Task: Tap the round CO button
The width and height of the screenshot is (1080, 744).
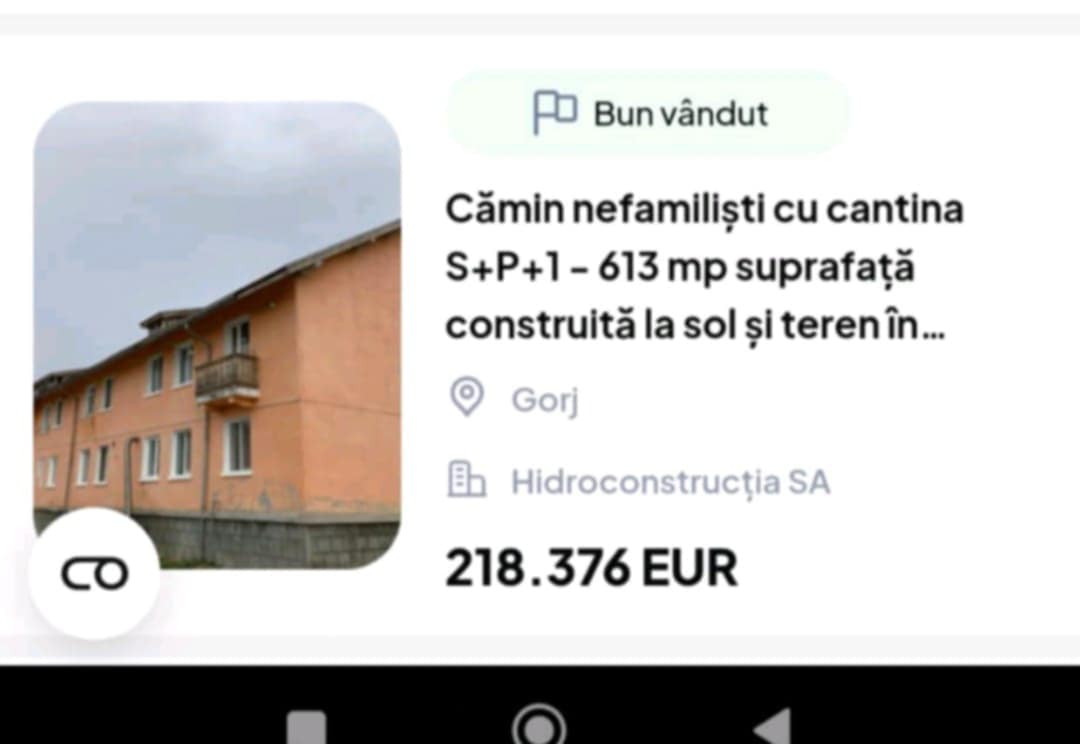Action: click(x=95, y=574)
